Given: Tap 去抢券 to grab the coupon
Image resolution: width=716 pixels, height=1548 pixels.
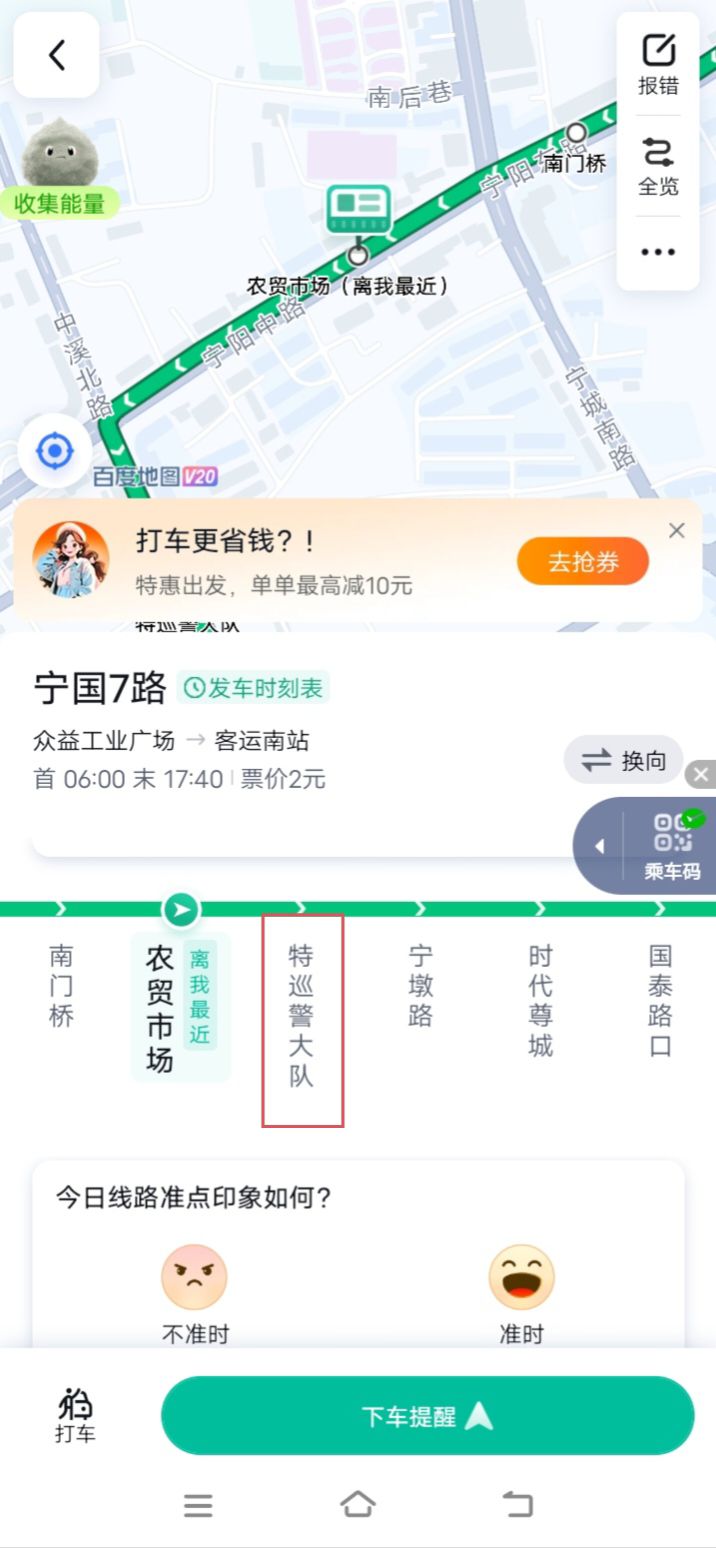Looking at the screenshot, I should click(x=582, y=562).
